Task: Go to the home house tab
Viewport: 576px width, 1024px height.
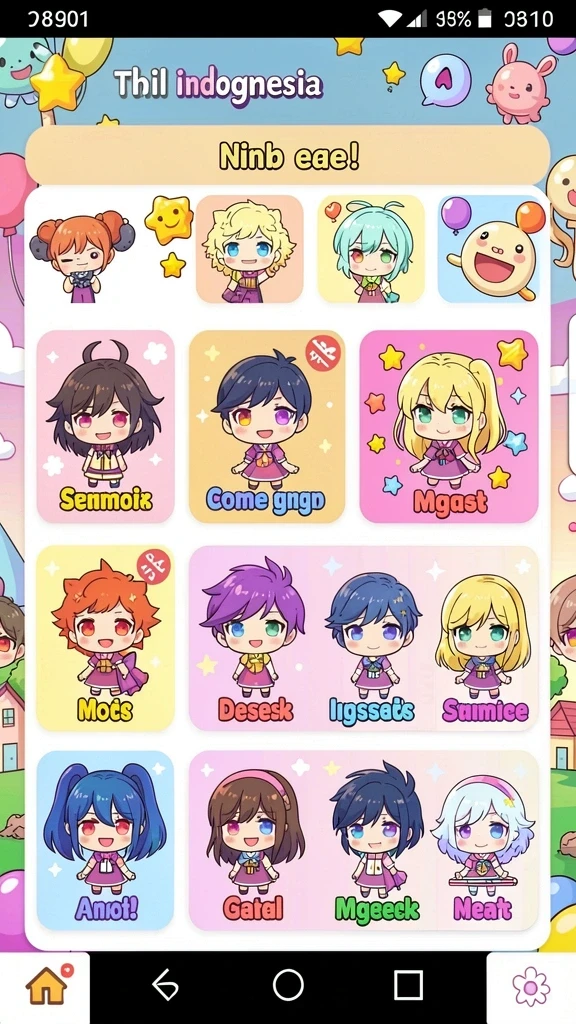Action: click(46, 987)
